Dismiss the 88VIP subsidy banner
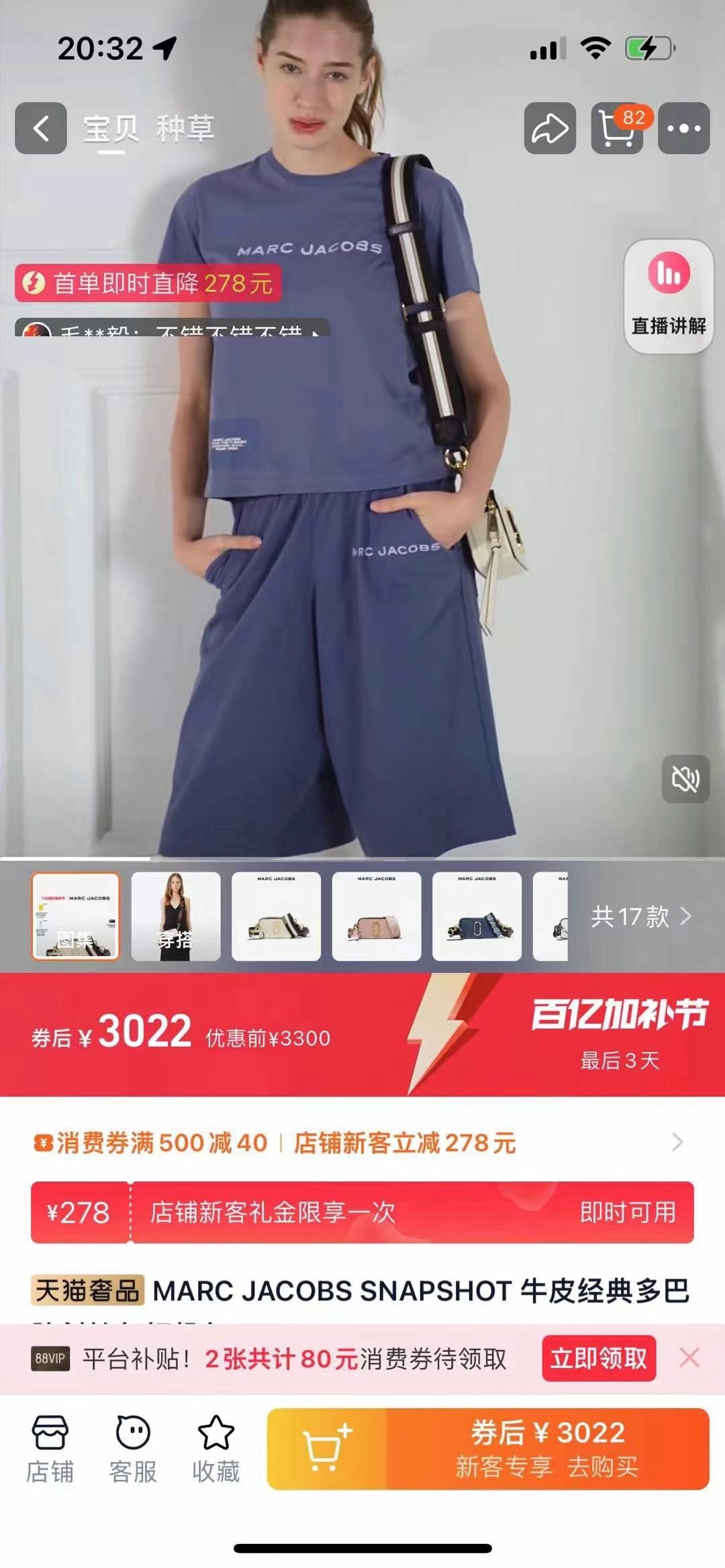This screenshot has height=1568, width=725. tap(689, 1357)
